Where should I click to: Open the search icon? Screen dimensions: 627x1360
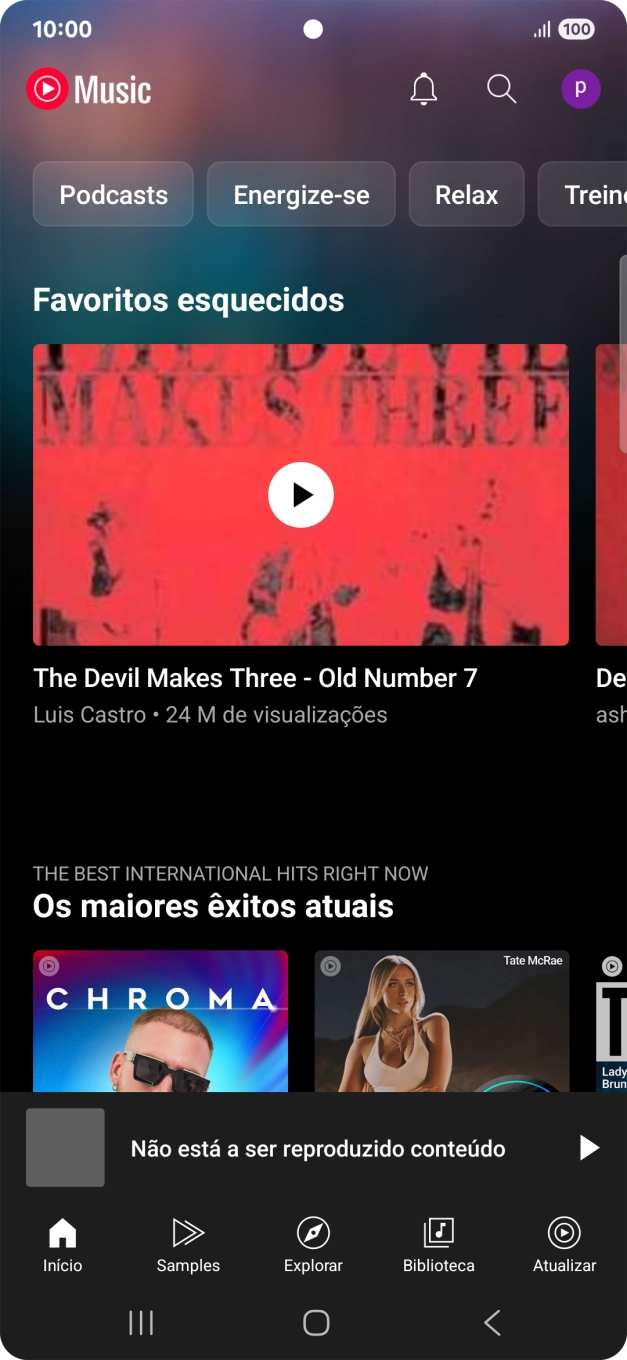501,90
